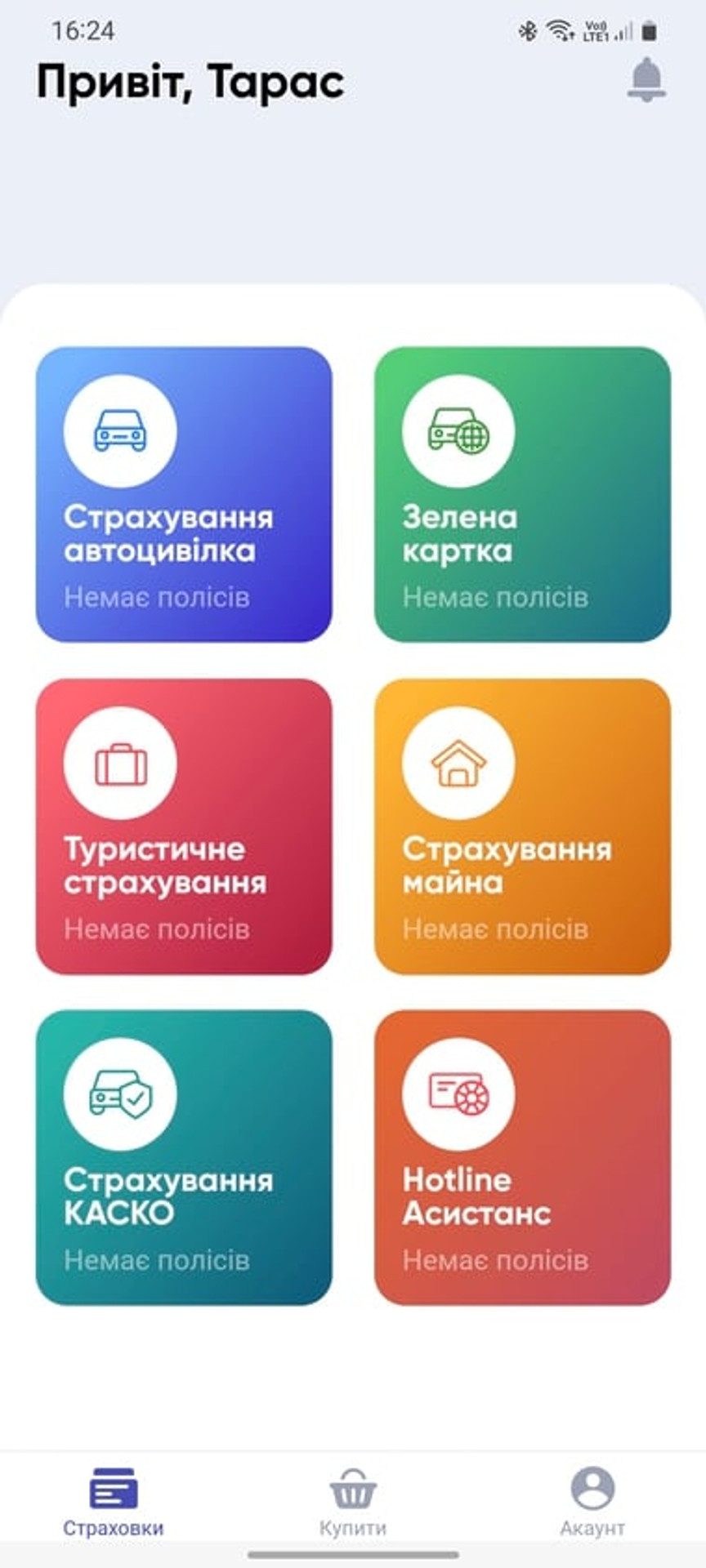The height and width of the screenshot is (1568, 706).
Task: Select the Туристичне страхування card
Action: (x=184, y=826)
